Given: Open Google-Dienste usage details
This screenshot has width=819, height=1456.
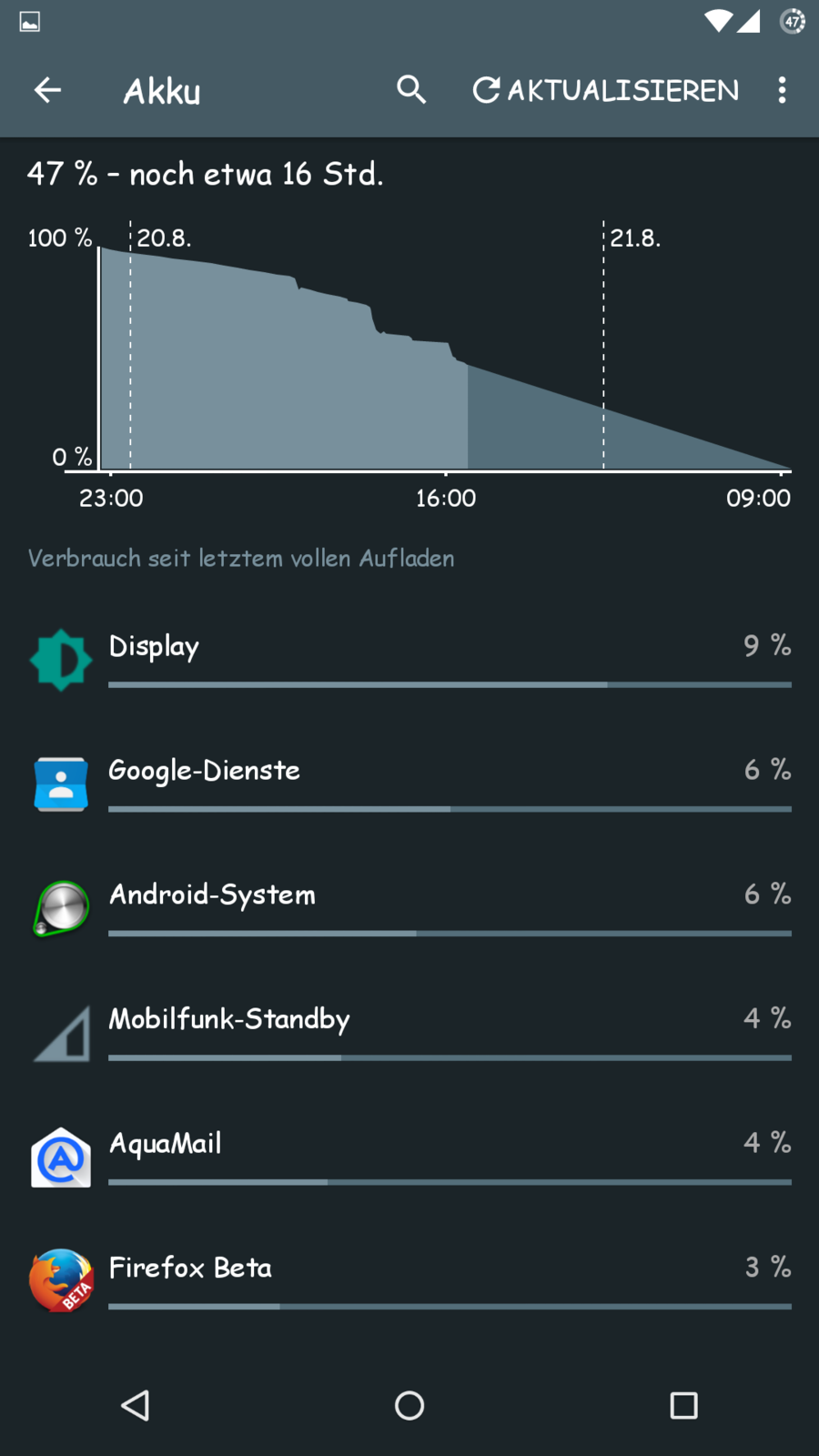Looking at the screenshot, I should pyautogui.click(x=409, y=784).
